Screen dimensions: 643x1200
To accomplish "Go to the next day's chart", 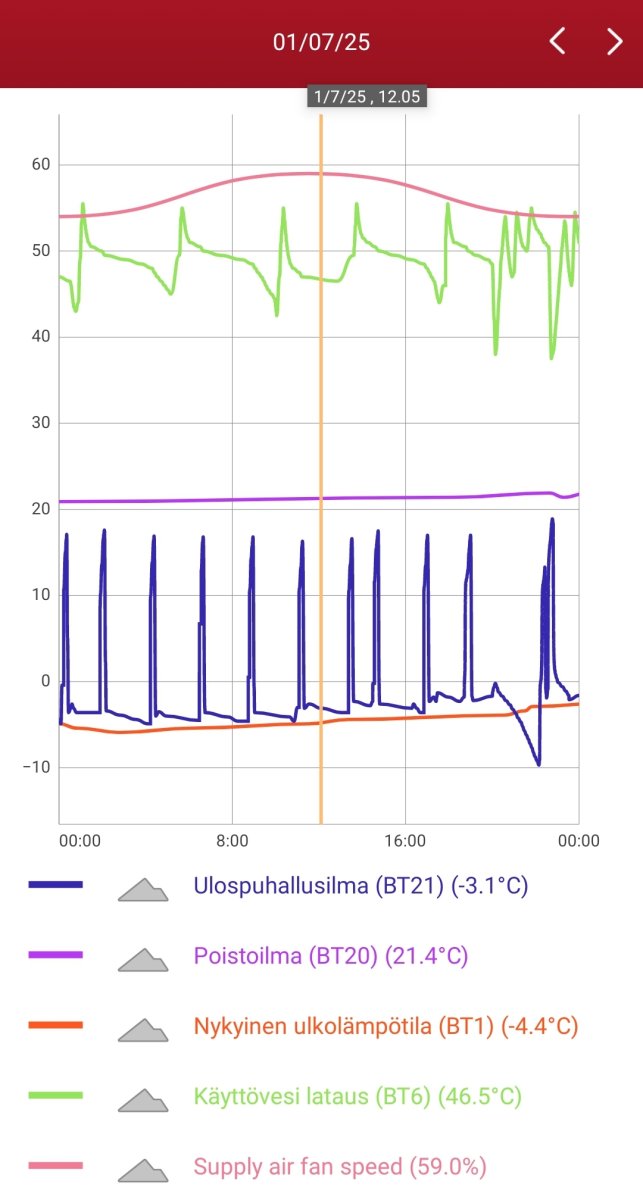I will coord(614,42).
